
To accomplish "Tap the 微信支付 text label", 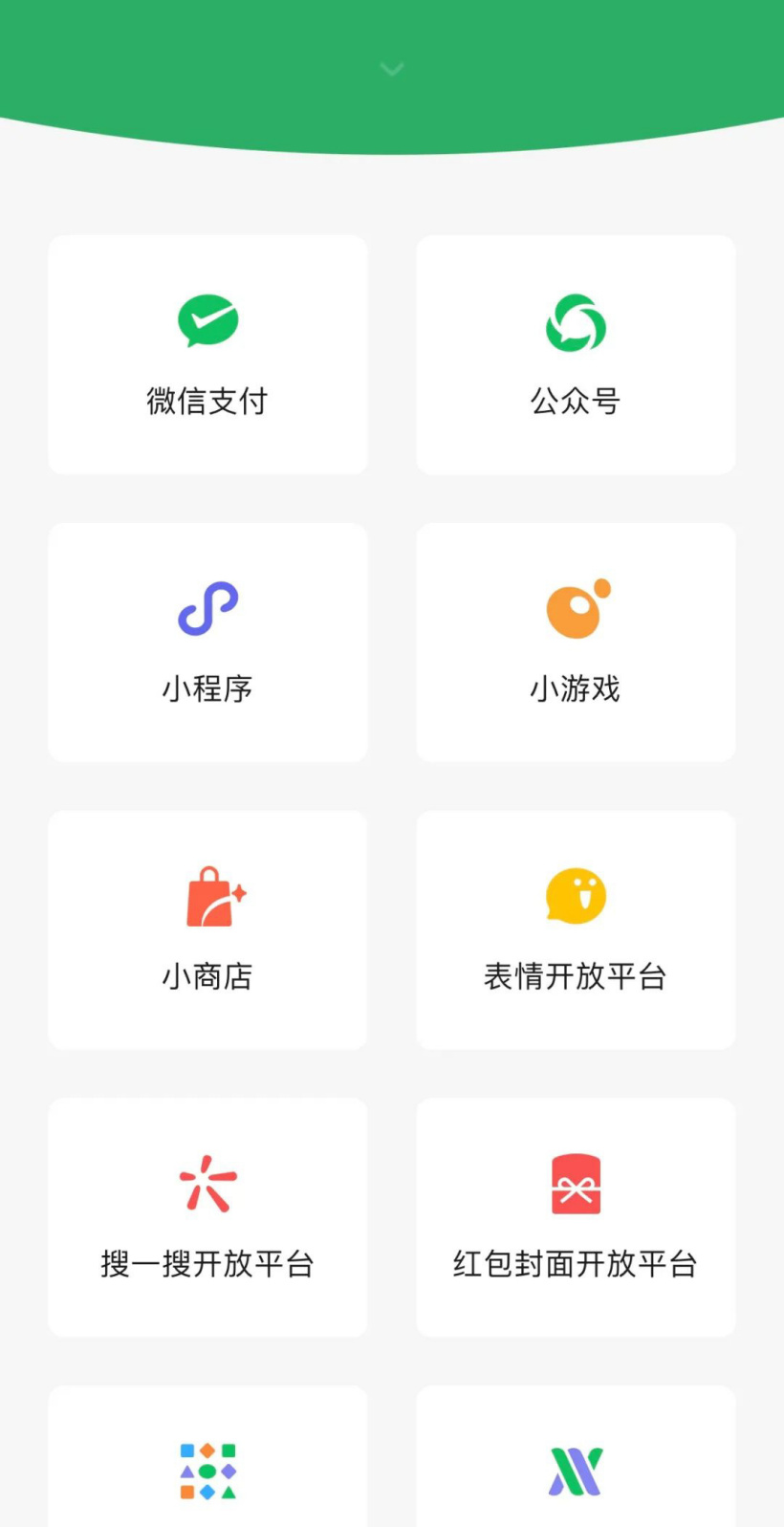I will (x=207, y=401).
